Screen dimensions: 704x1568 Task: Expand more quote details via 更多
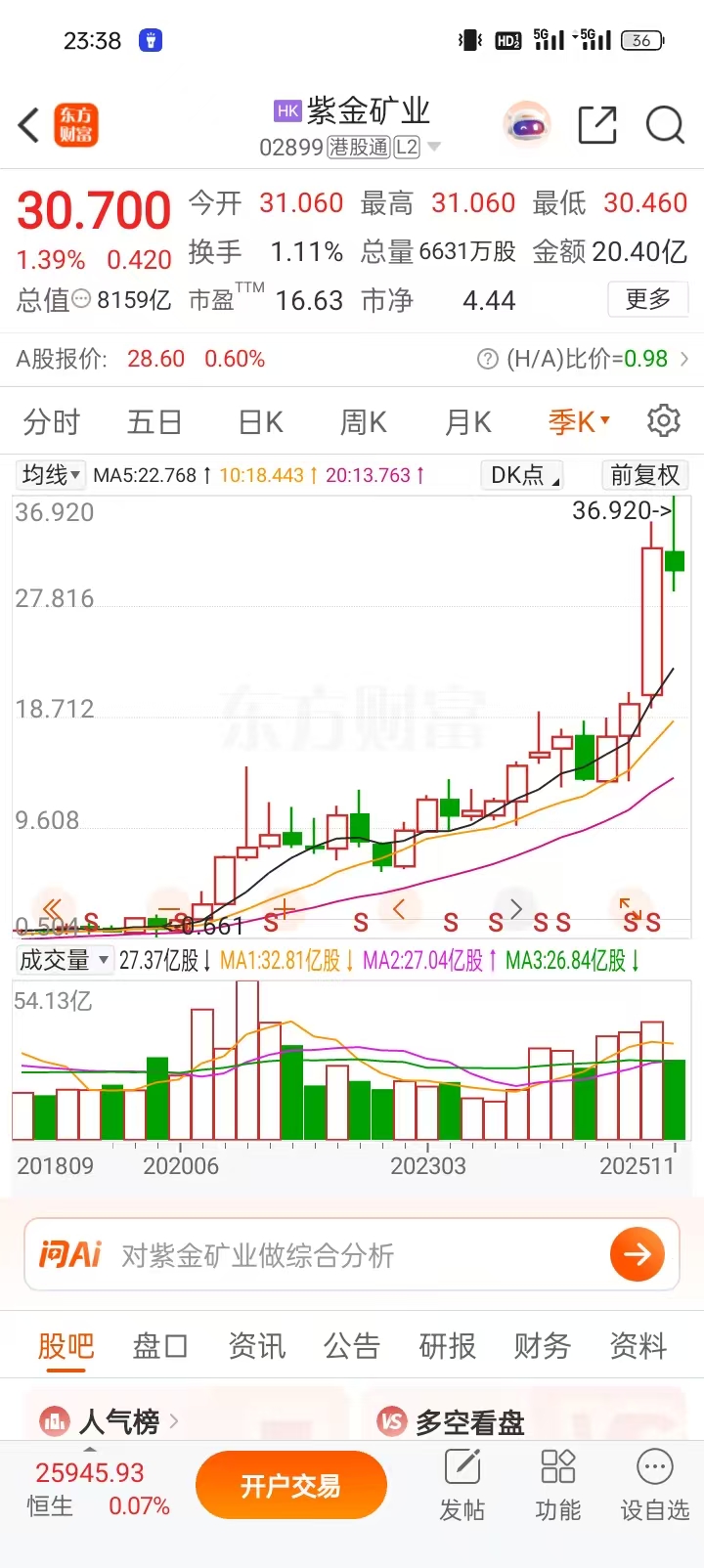pyautogui.click(x=647, y=299)
